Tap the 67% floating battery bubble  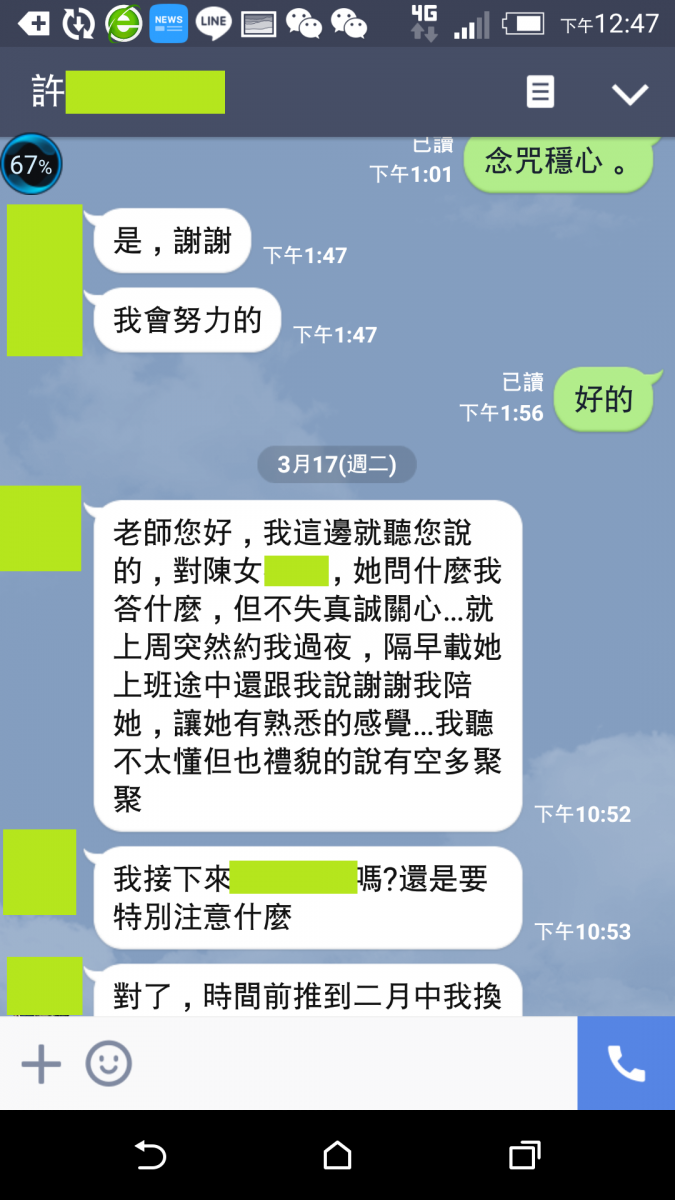point(31,165)
